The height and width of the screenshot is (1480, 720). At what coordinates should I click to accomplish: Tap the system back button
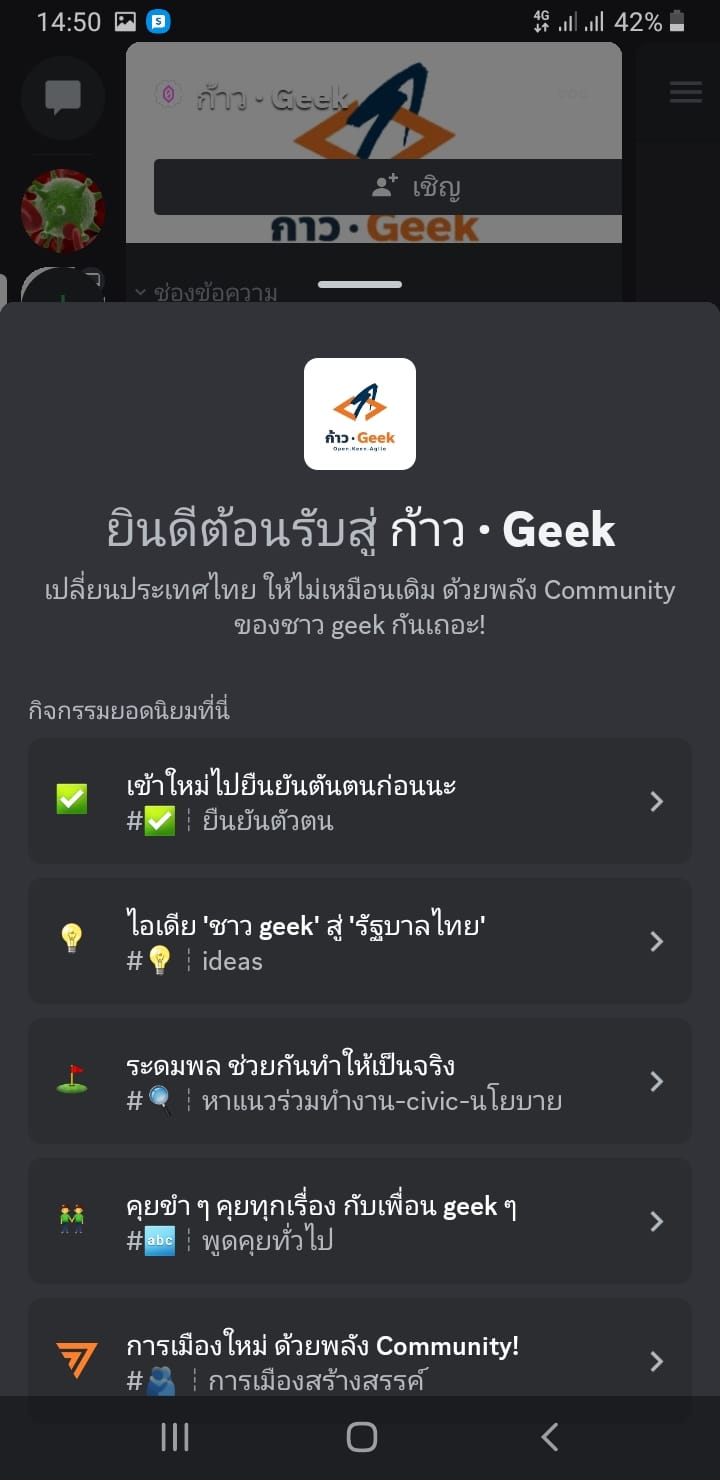pyautogui.click(x=549, y=1437)
